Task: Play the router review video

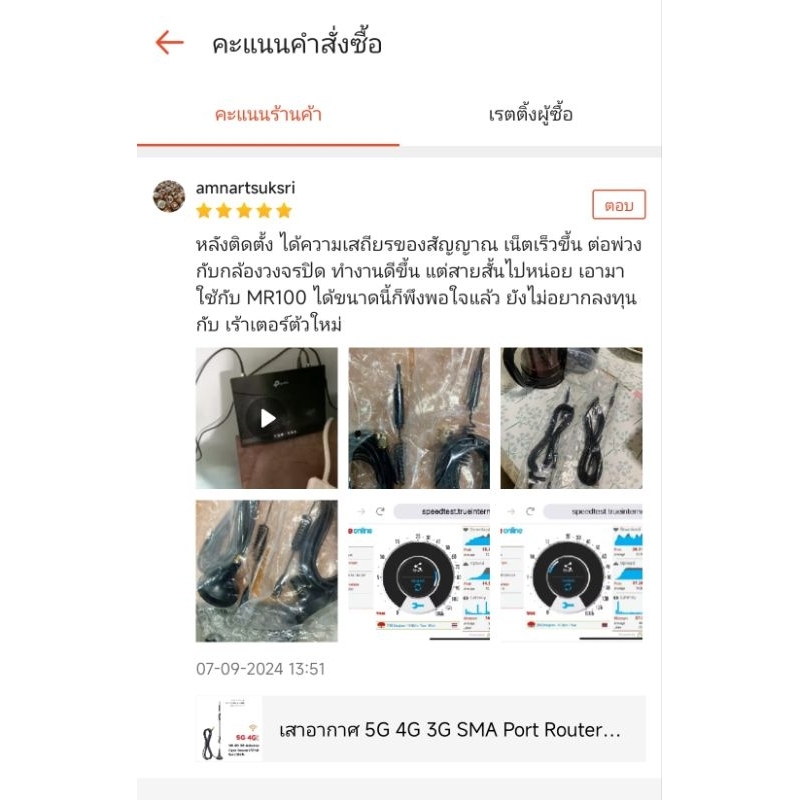Action: point(266,418)
